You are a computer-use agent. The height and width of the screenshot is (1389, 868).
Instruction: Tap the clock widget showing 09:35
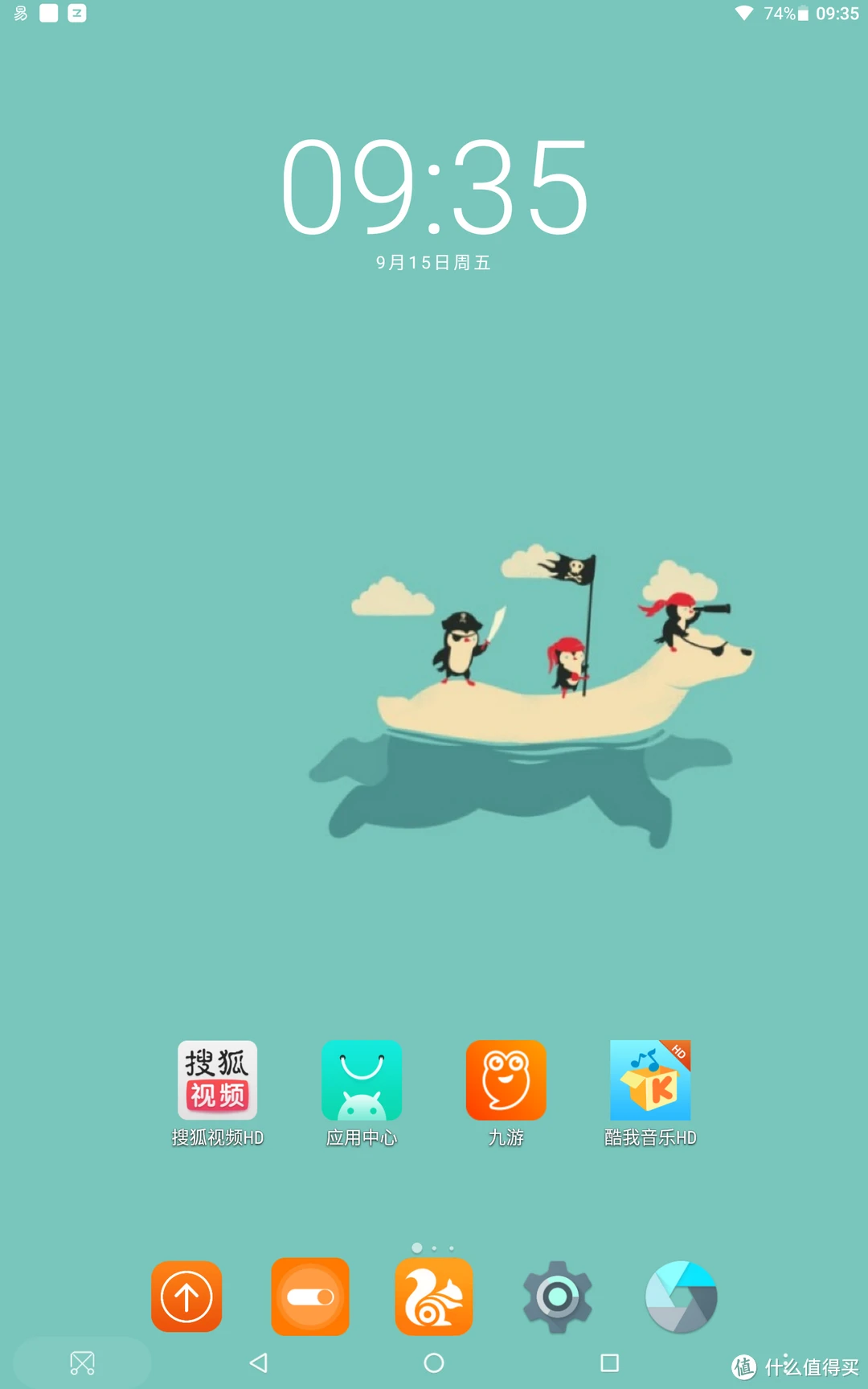tap(434, 186)
